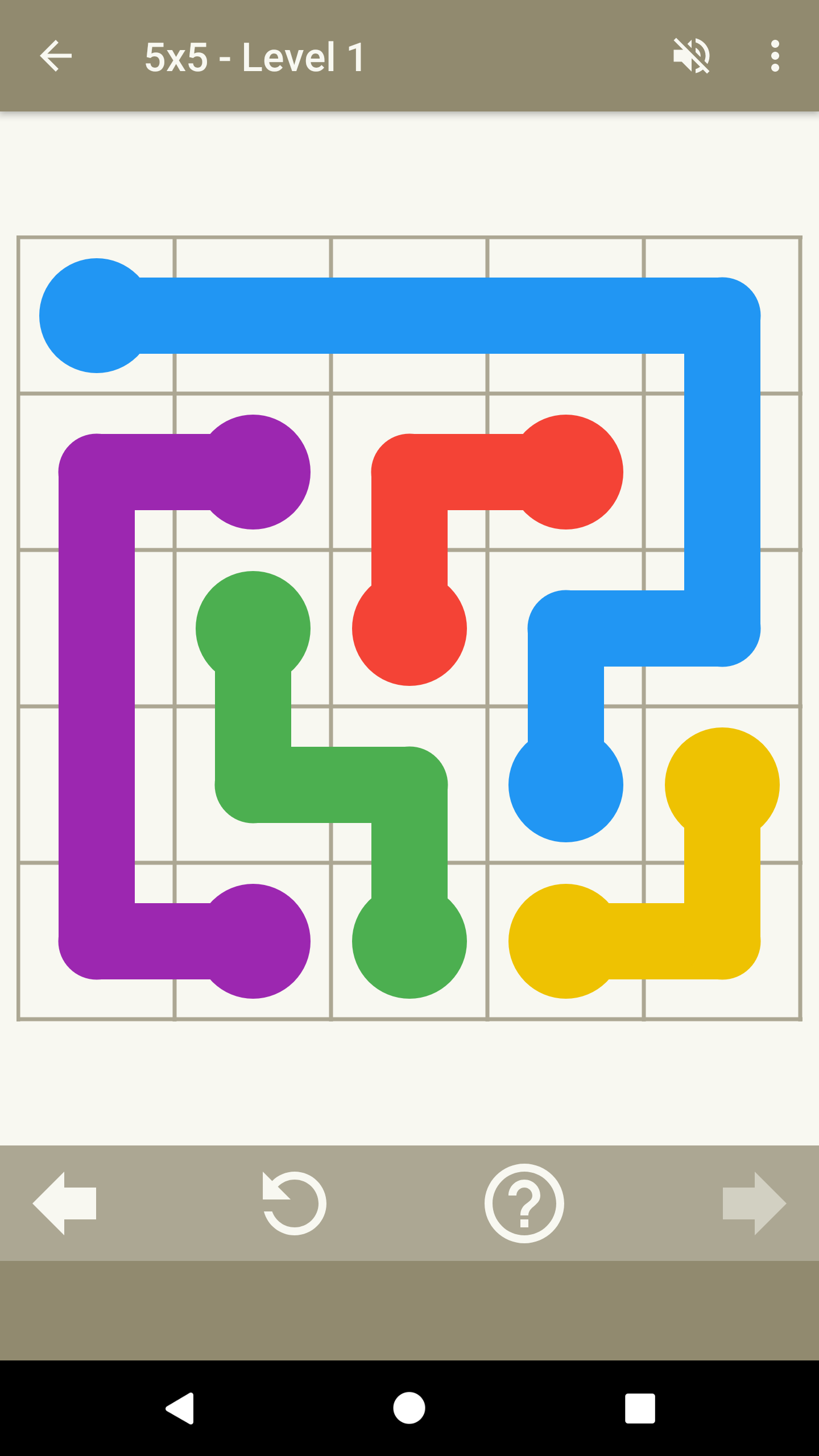This screenshot has width=819, height=1456.
Task: Go back using the app bar arrow
Action: 56,56
